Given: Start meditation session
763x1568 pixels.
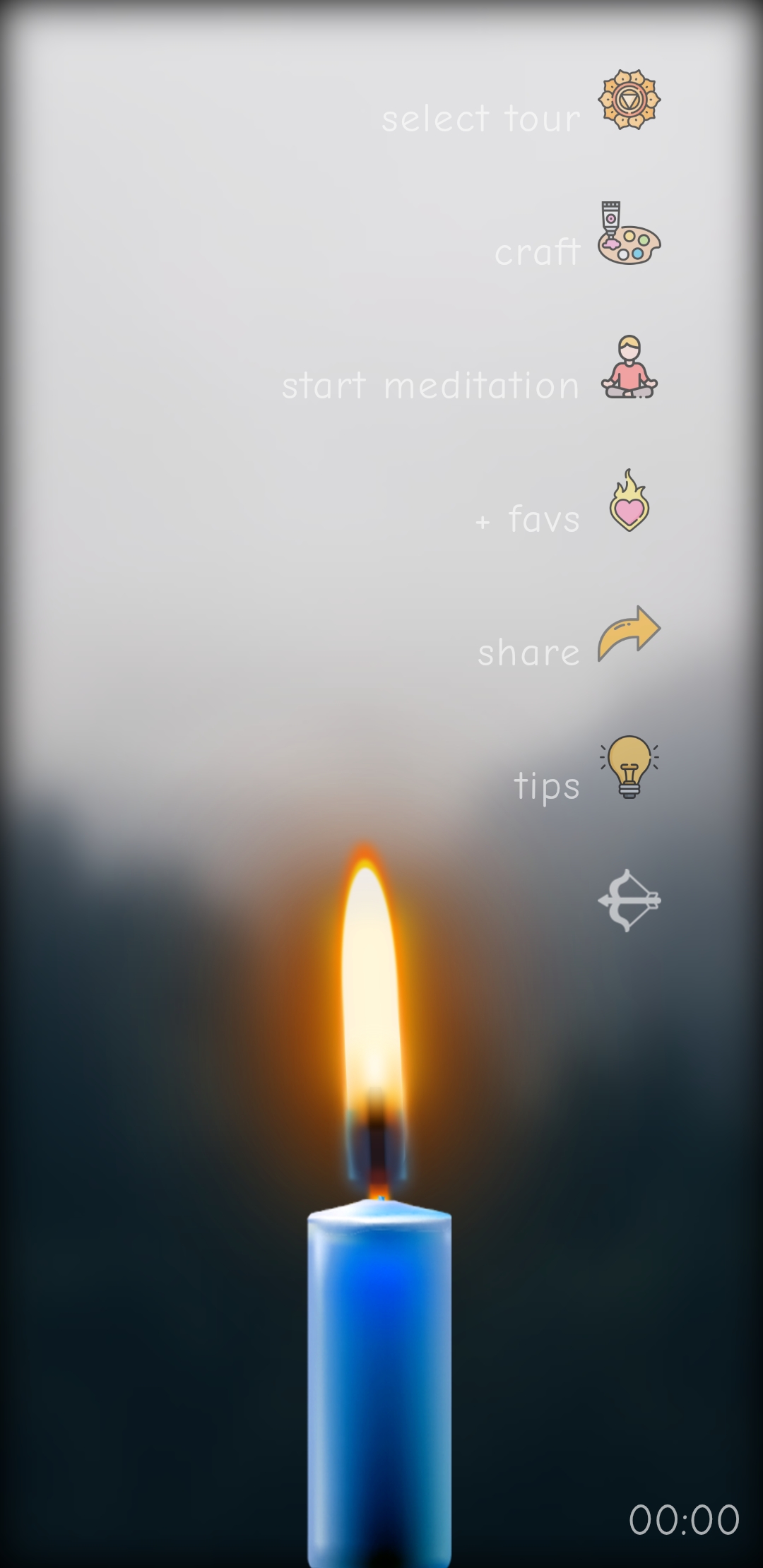Looking at the screenshot, I should click(629, 367).
